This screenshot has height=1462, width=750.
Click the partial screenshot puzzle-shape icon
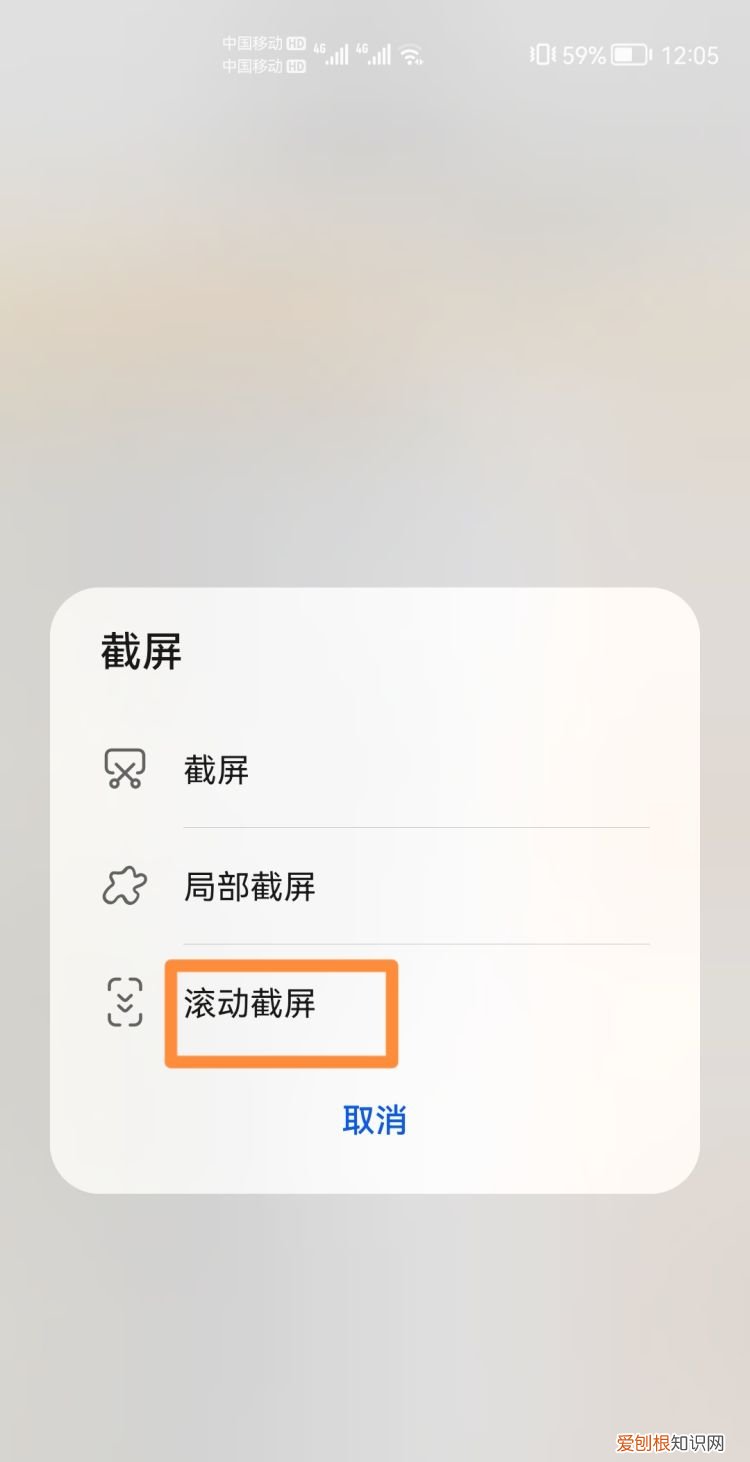tap(123, 886)
